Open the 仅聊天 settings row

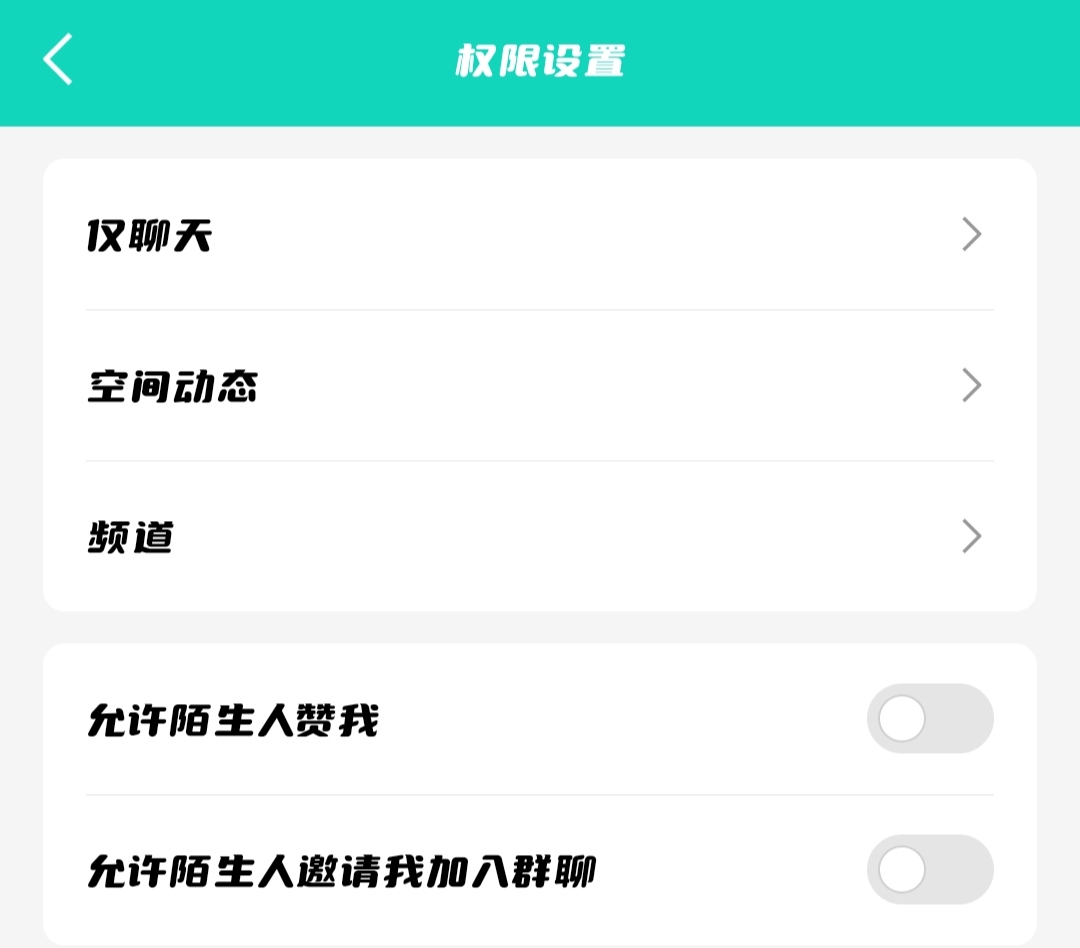click(540, 235)
